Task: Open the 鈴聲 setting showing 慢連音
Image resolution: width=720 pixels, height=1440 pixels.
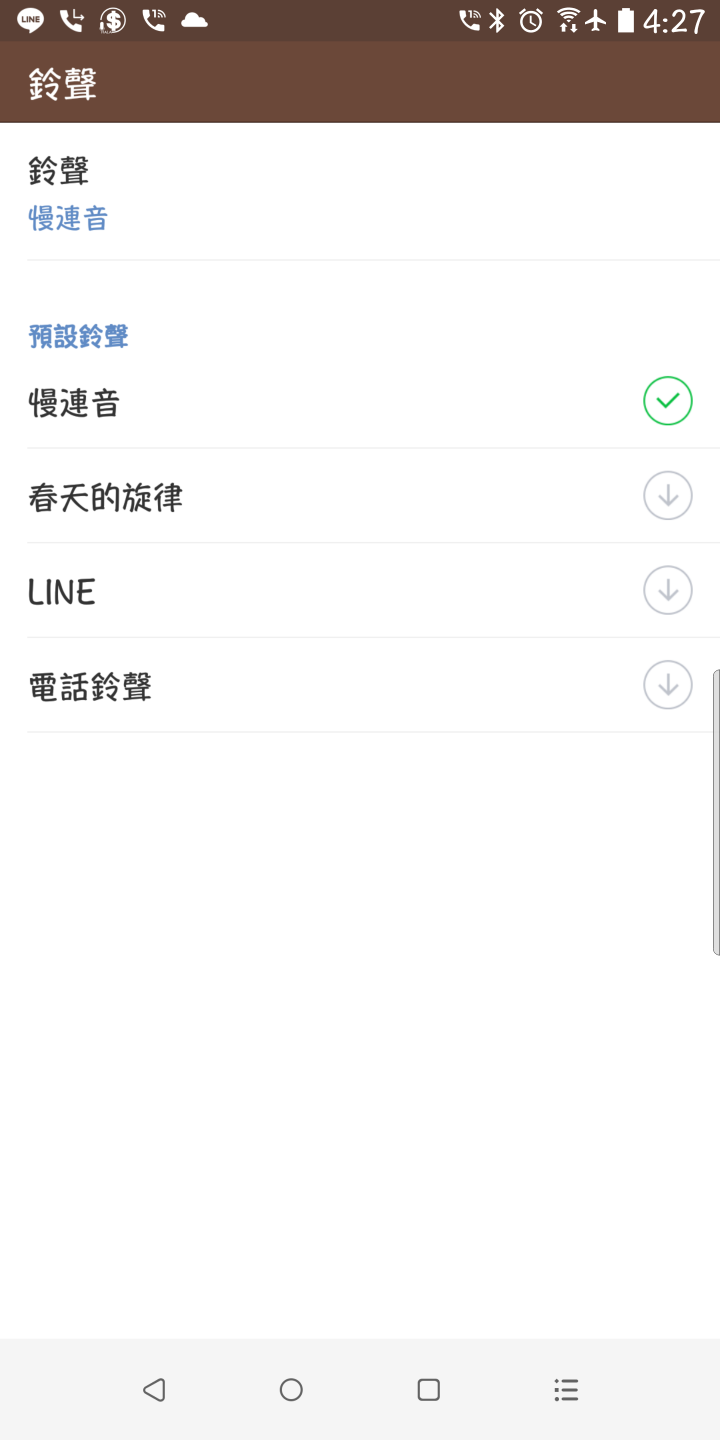Action: [360, 192]
